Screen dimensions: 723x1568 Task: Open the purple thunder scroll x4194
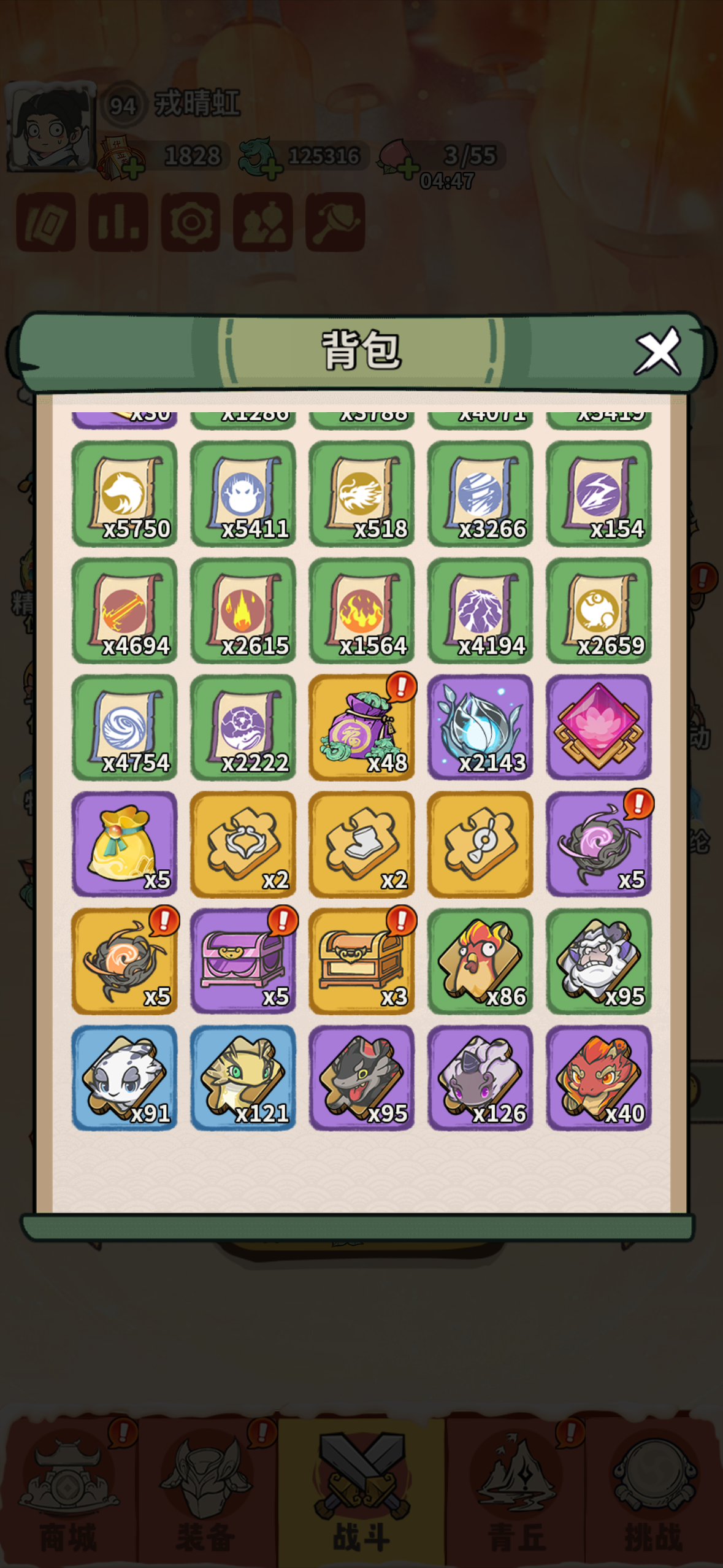click(480, 610)
